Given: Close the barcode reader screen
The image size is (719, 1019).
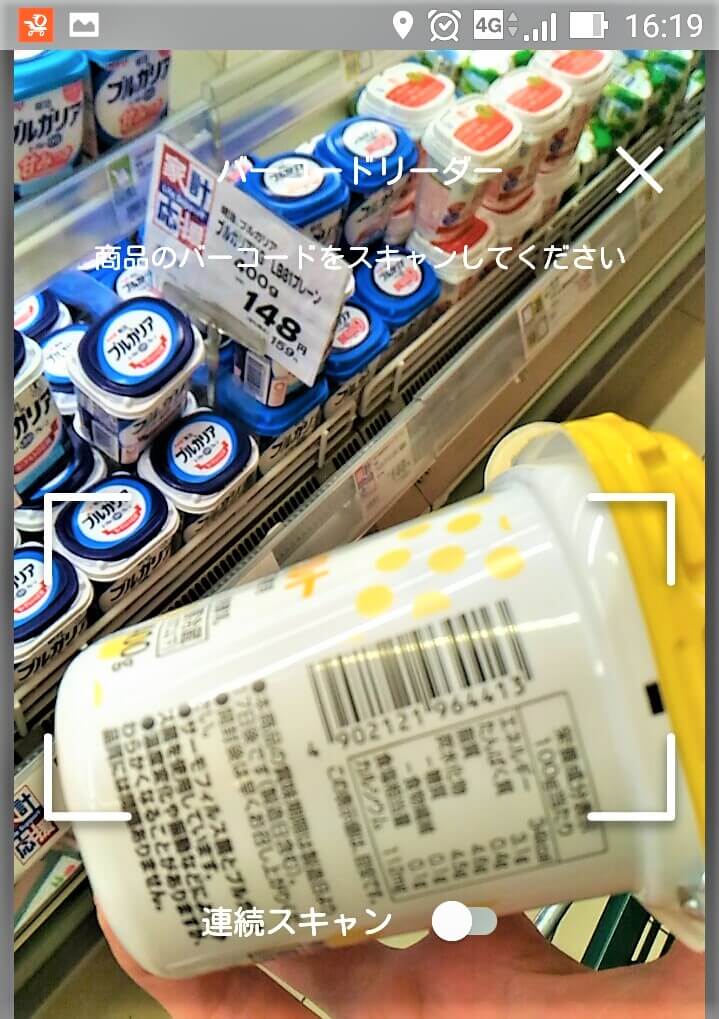Looking at the screenshot, I should click(639, 170).
